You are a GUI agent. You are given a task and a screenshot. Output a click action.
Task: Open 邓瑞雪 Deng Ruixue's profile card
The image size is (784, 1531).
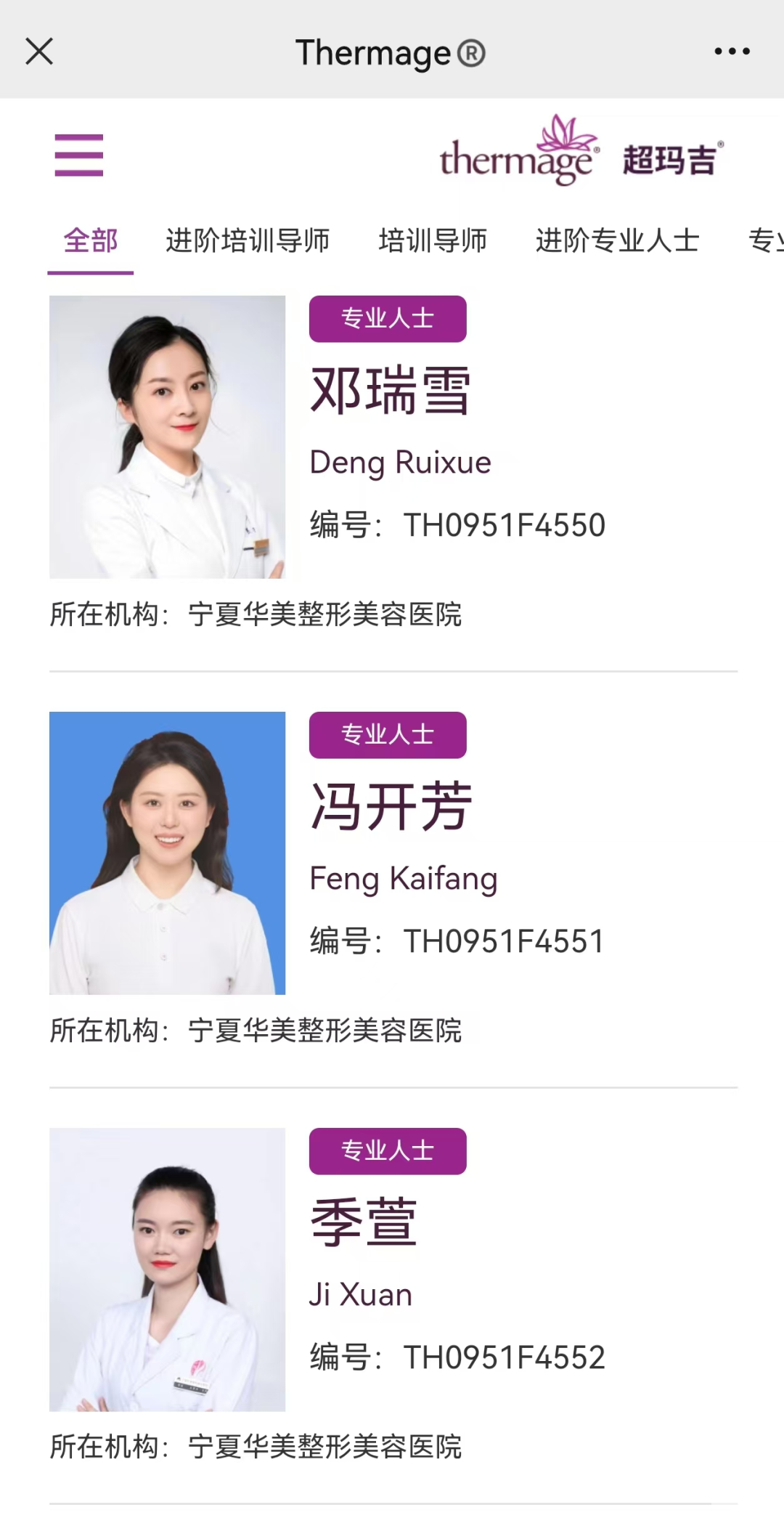pos(391,392)
